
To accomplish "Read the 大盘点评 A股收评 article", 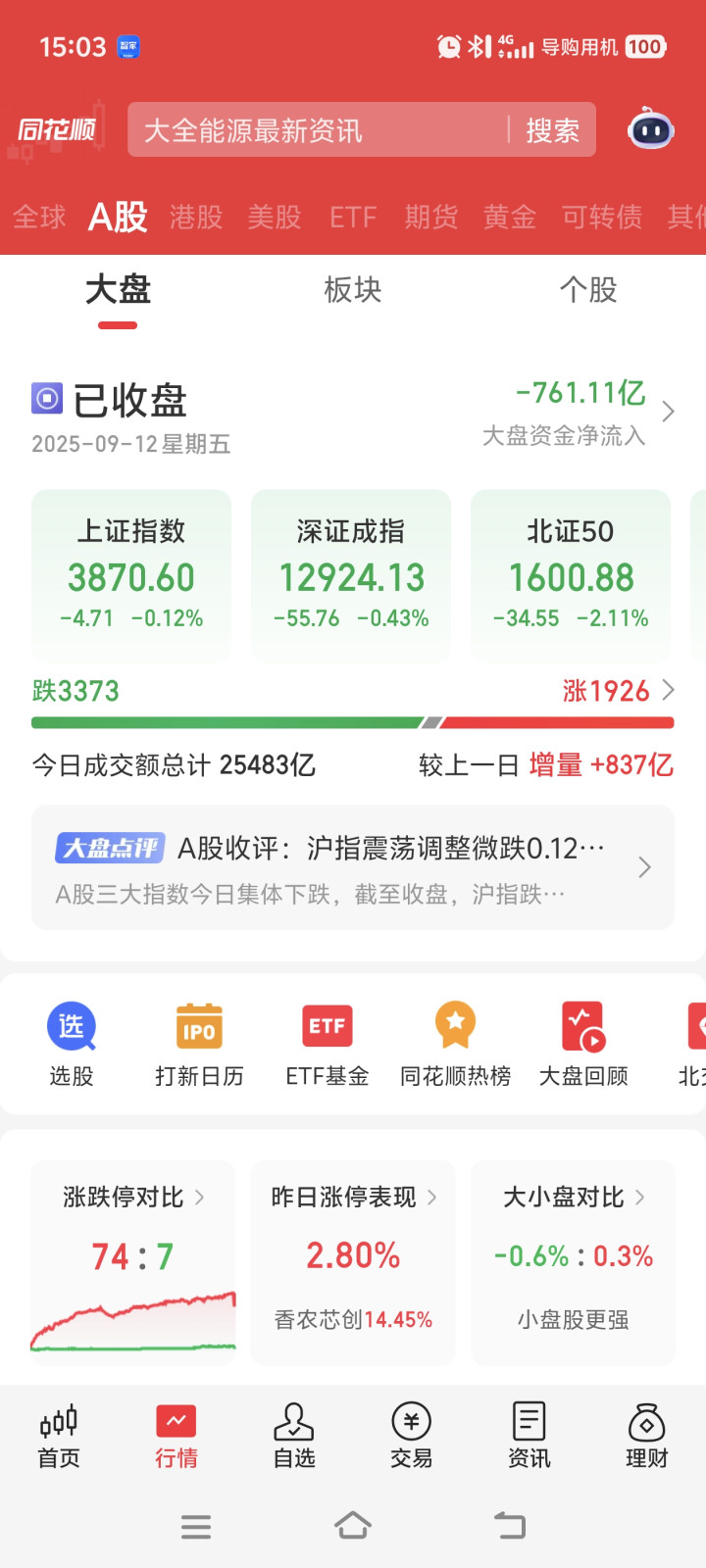I will point(353,867).
